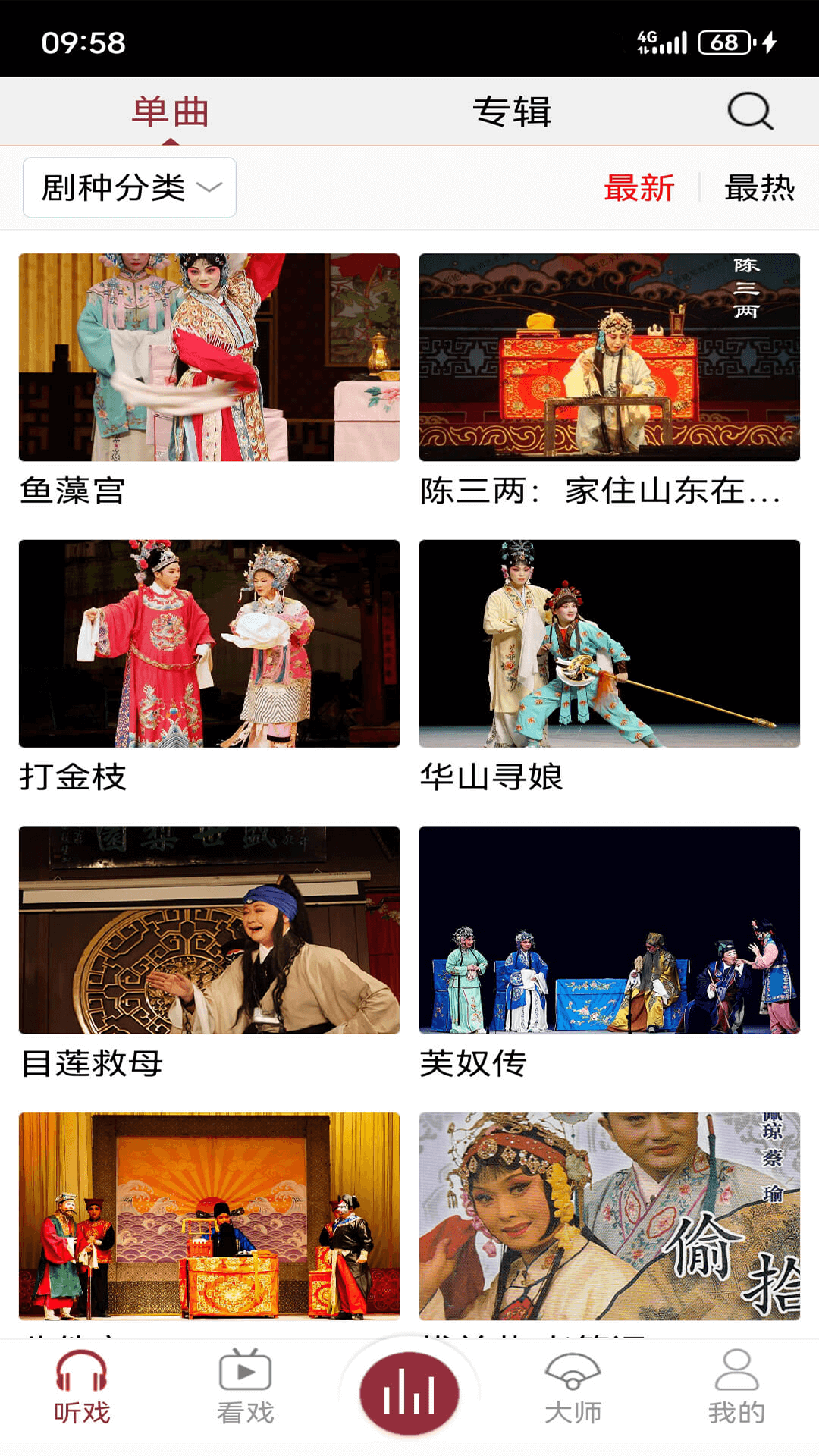Switch to the 专辑 tab
The height and width of the screenshot is (1456, 819).
click(512, 111)
